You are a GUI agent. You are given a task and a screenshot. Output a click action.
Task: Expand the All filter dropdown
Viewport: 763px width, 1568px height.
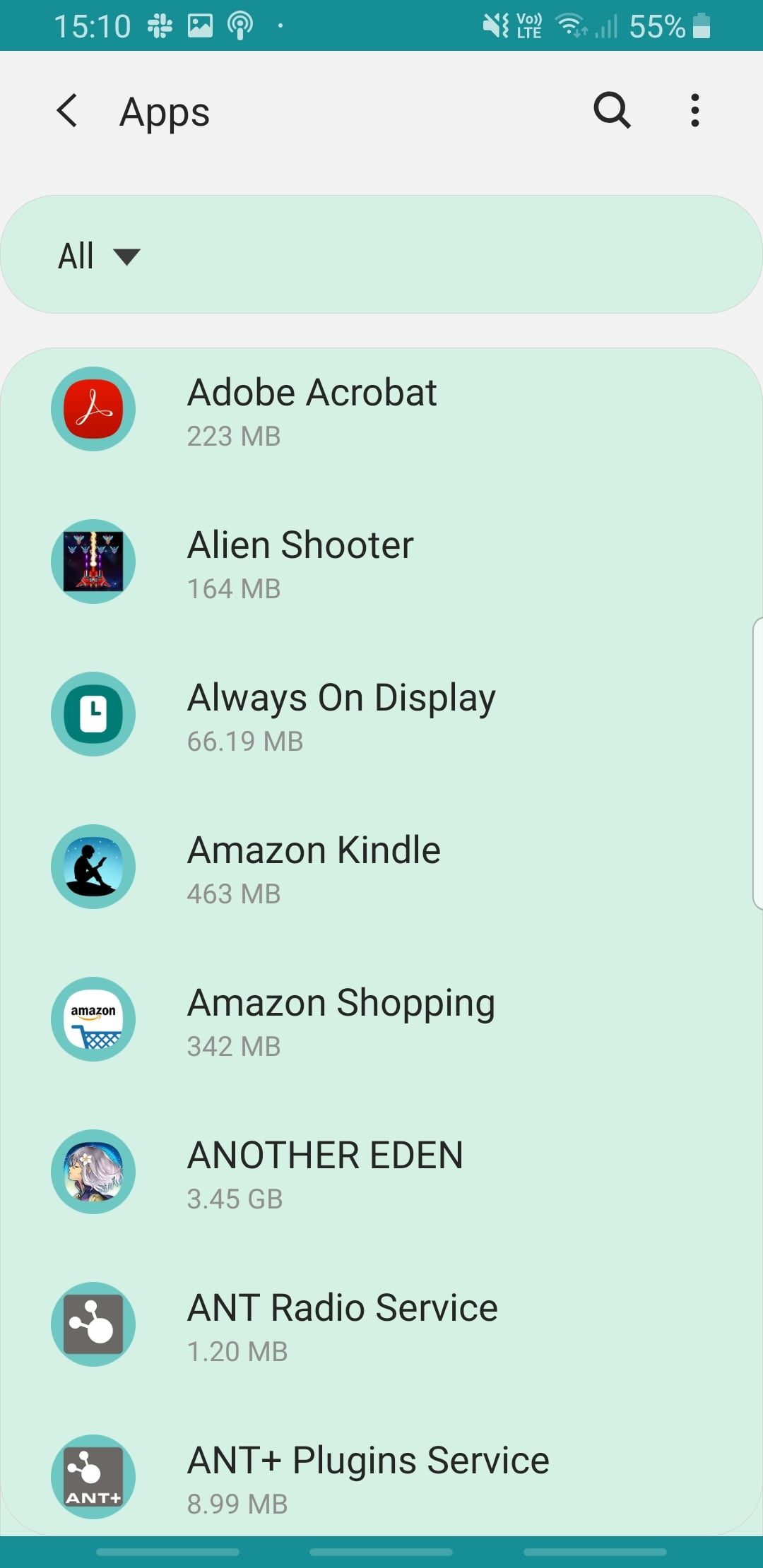pos(99,256)
